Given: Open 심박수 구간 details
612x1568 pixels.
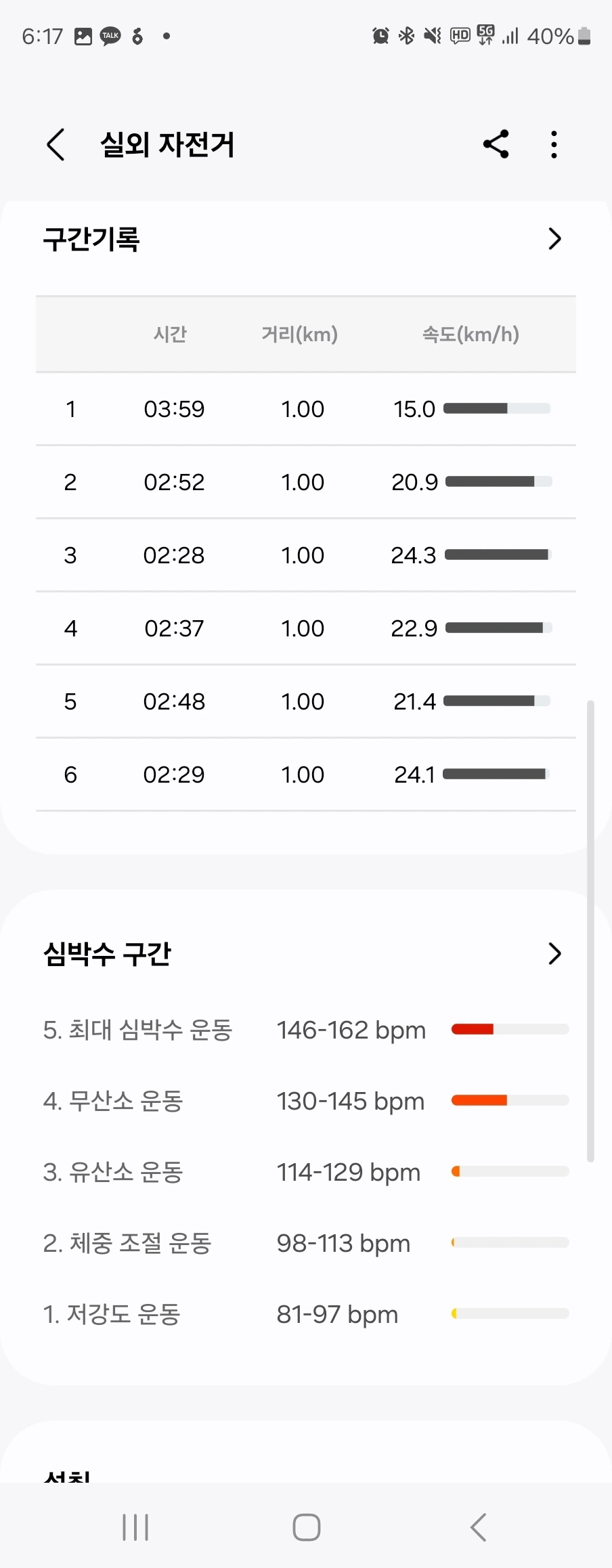Looking at the screenshot, I should (554, 953).
